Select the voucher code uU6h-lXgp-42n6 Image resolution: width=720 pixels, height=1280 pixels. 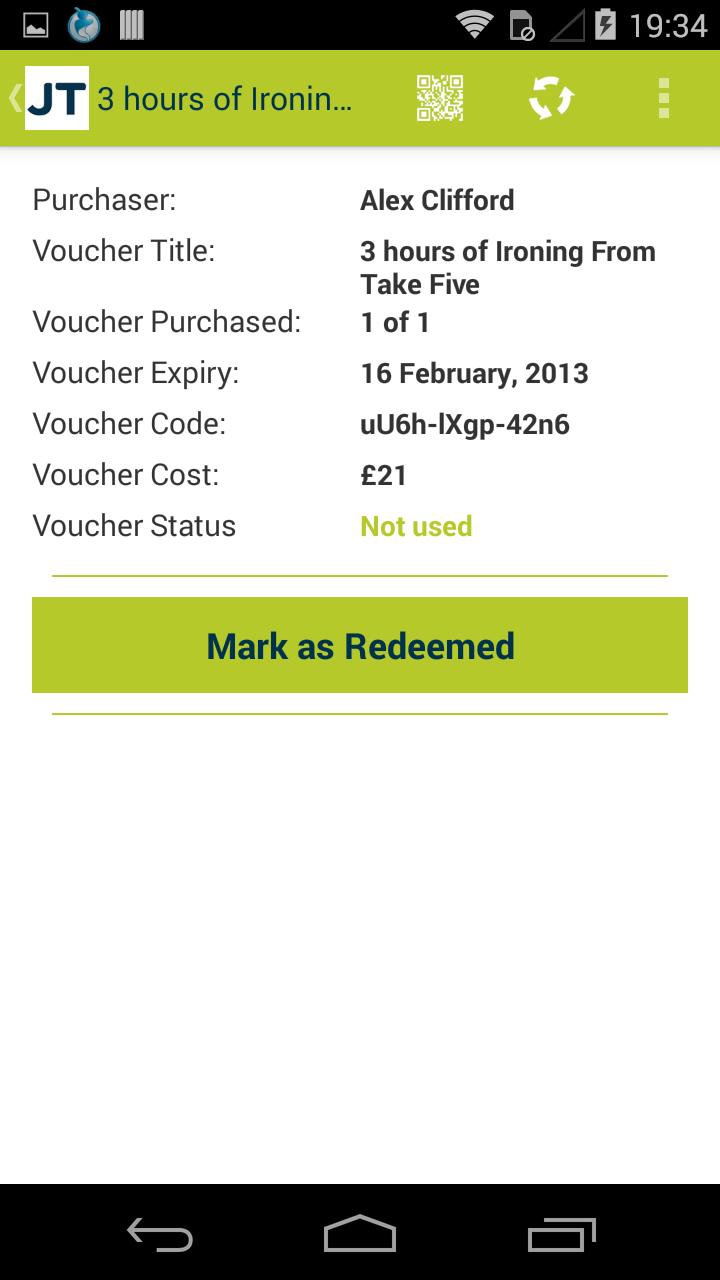click(465, 423)
